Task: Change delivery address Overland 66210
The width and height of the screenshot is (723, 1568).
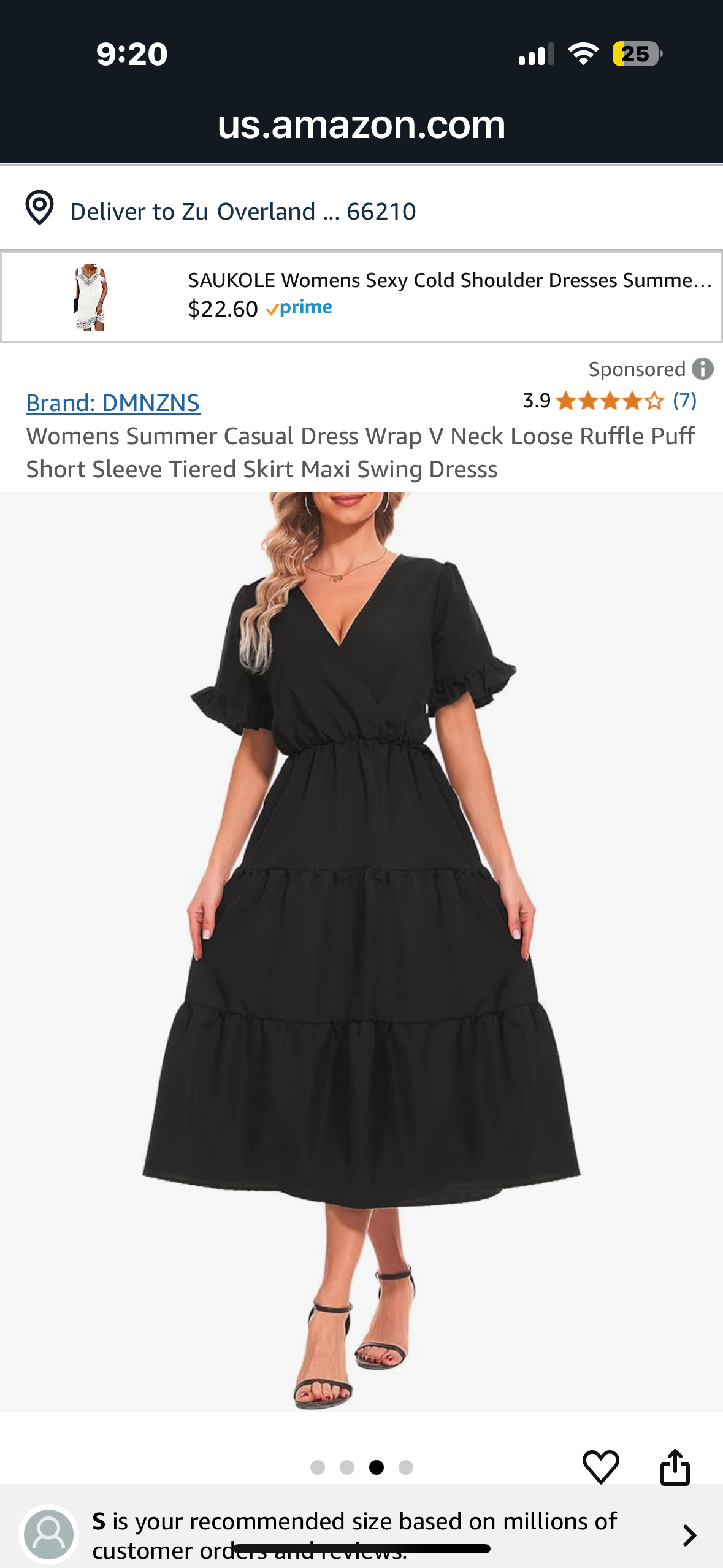Action: [x=242, y=211]
